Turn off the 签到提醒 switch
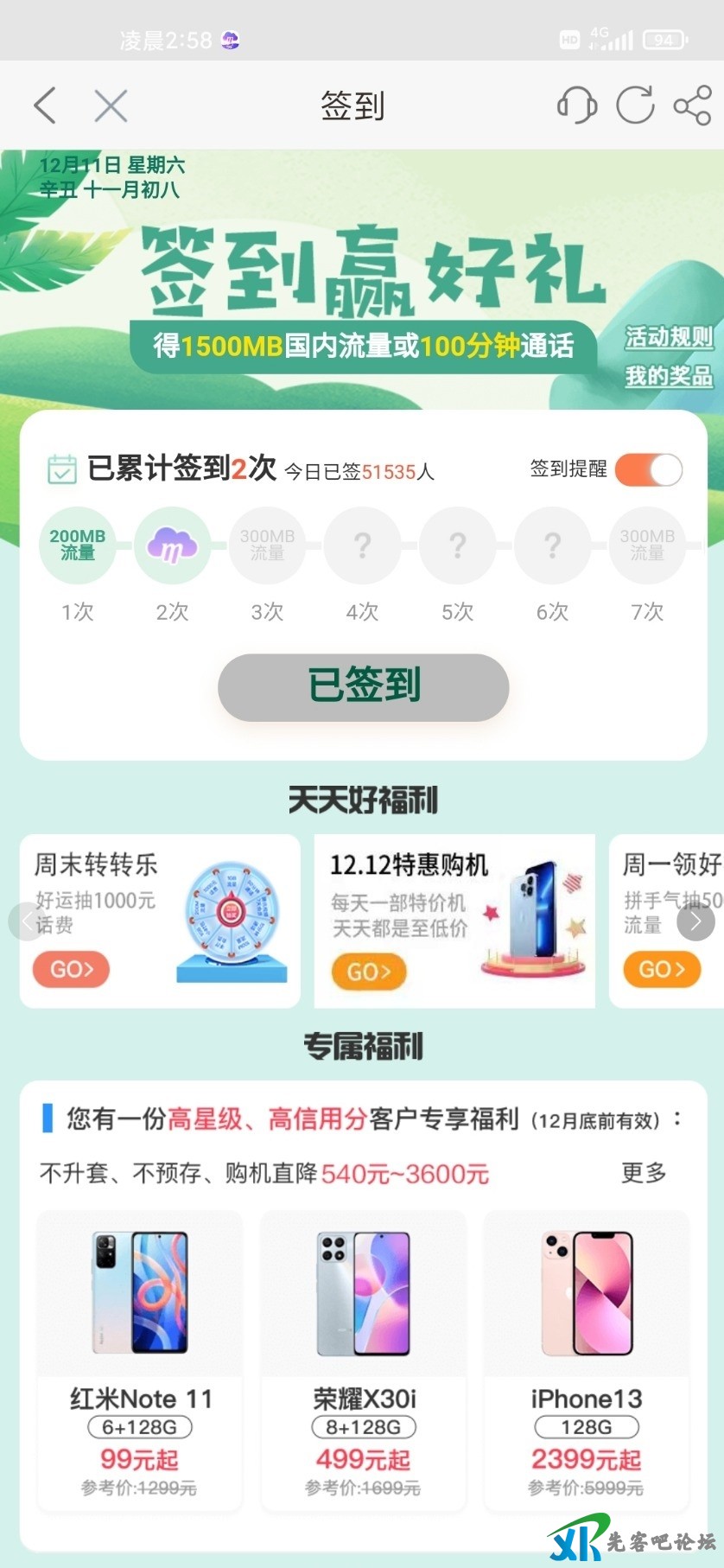 (649, 470)
